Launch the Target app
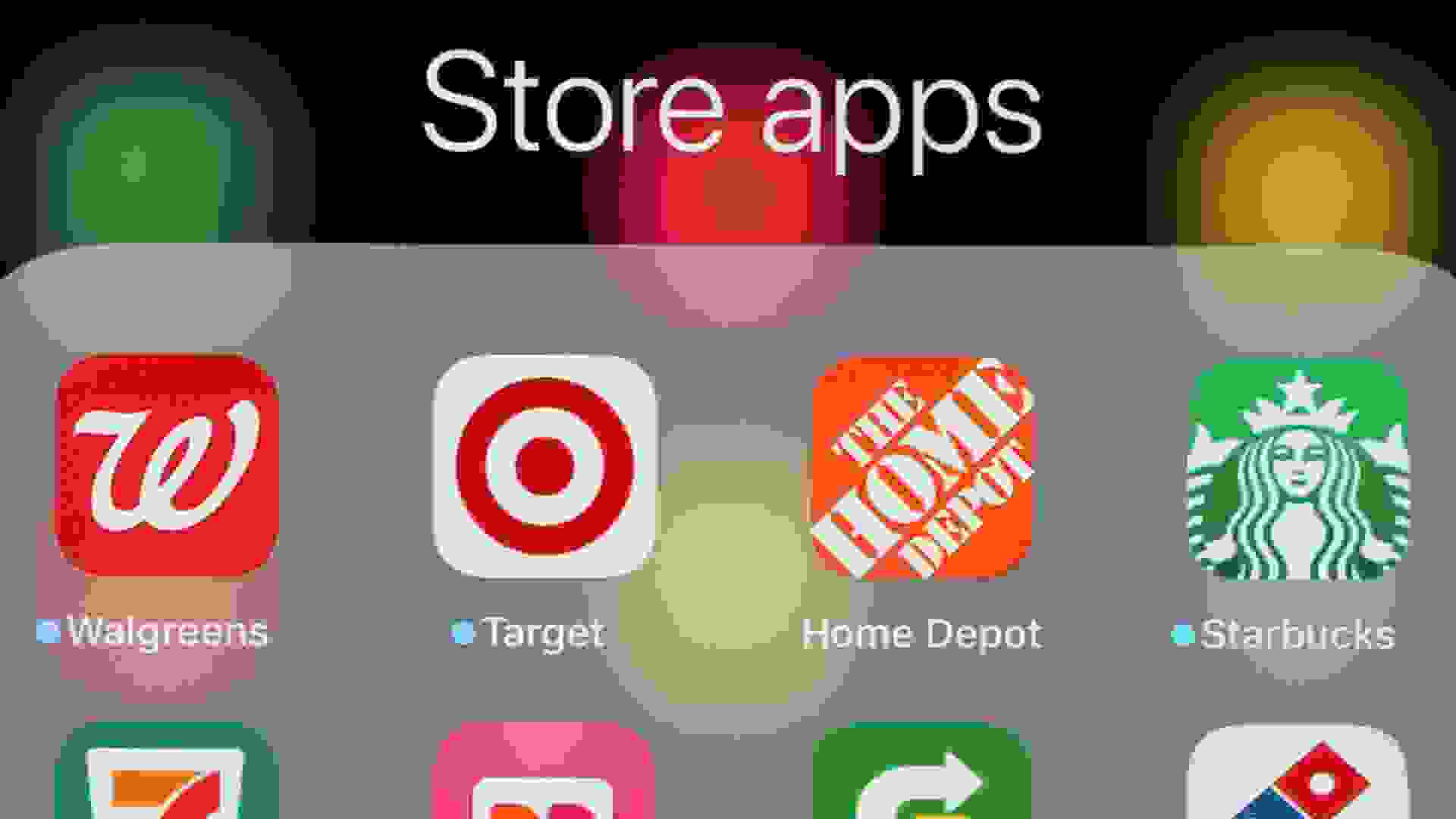Viewport: 1456px width, 819px height. (544, 466)
